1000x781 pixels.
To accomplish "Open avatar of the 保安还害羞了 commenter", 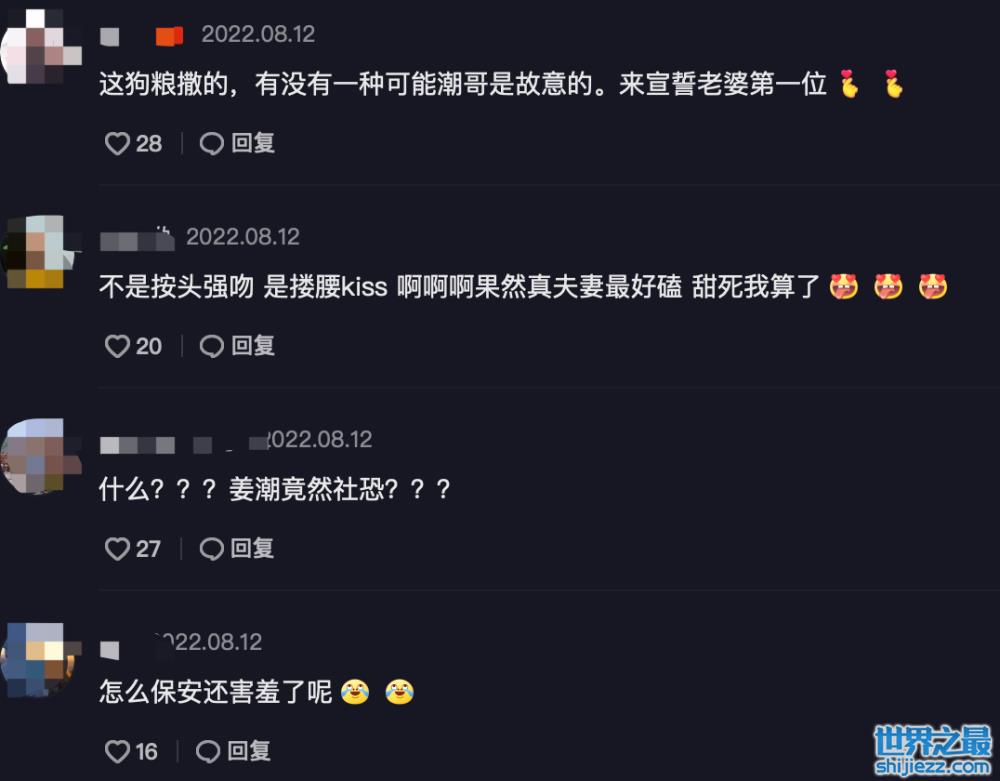I will pos(40,658).
